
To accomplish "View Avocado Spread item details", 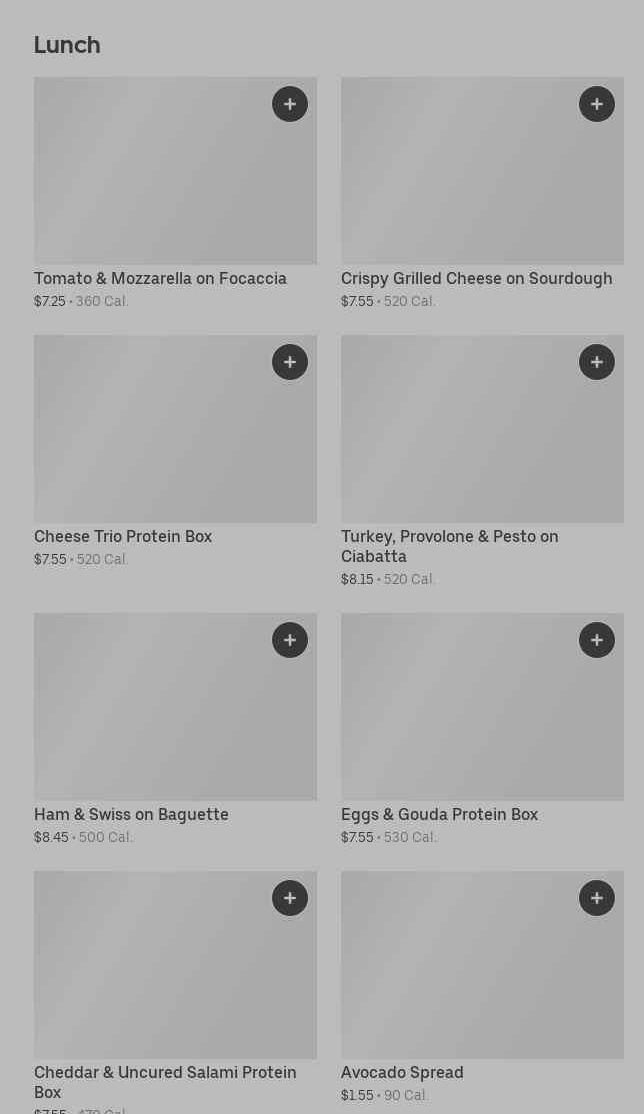I will [402, 1073].
